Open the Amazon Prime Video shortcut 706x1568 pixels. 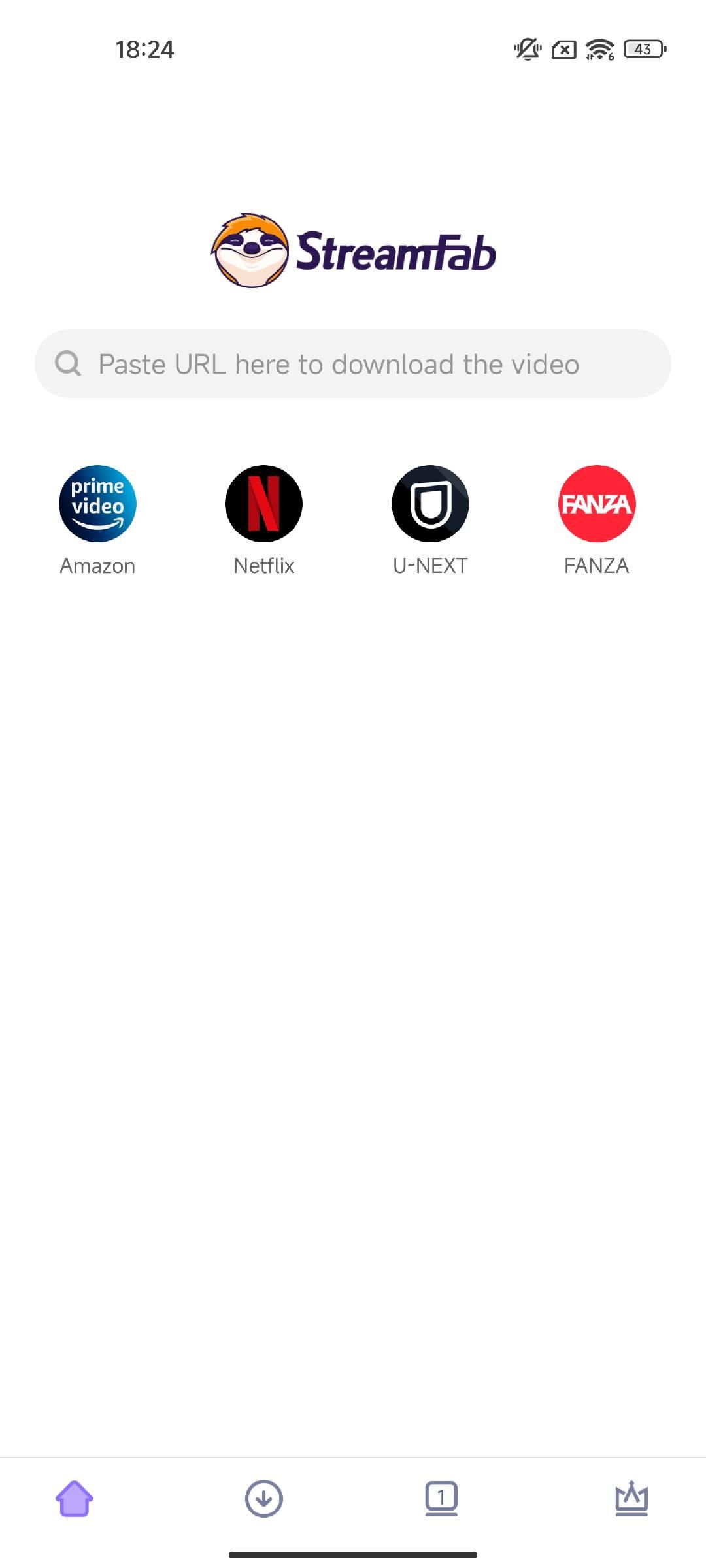click(97, 504)
